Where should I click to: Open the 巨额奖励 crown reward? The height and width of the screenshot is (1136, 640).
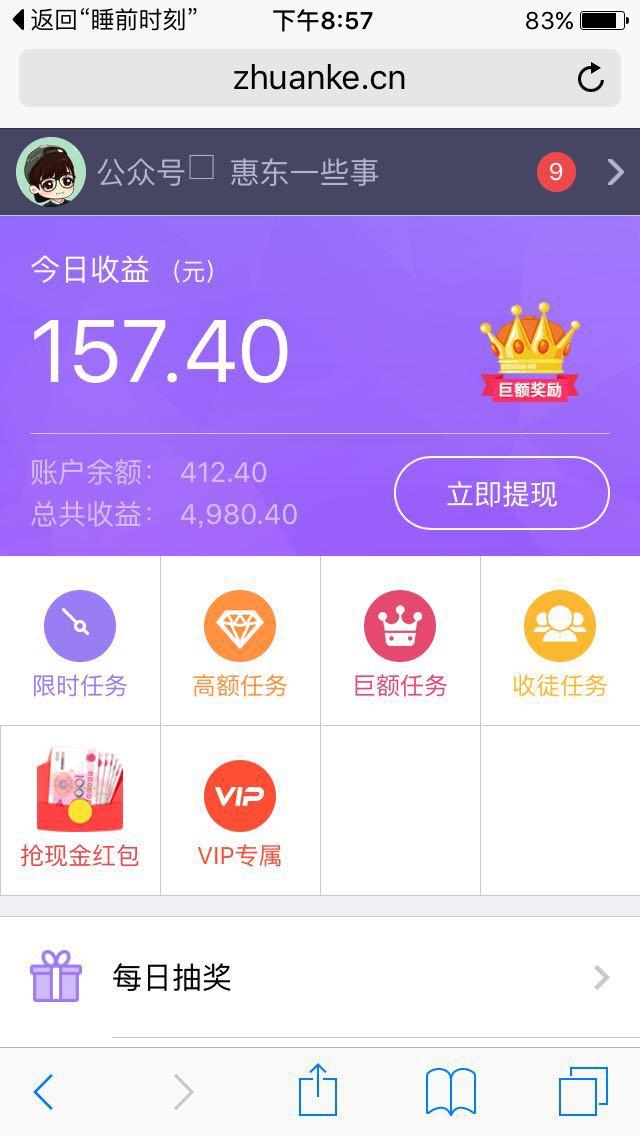point(529,352)
